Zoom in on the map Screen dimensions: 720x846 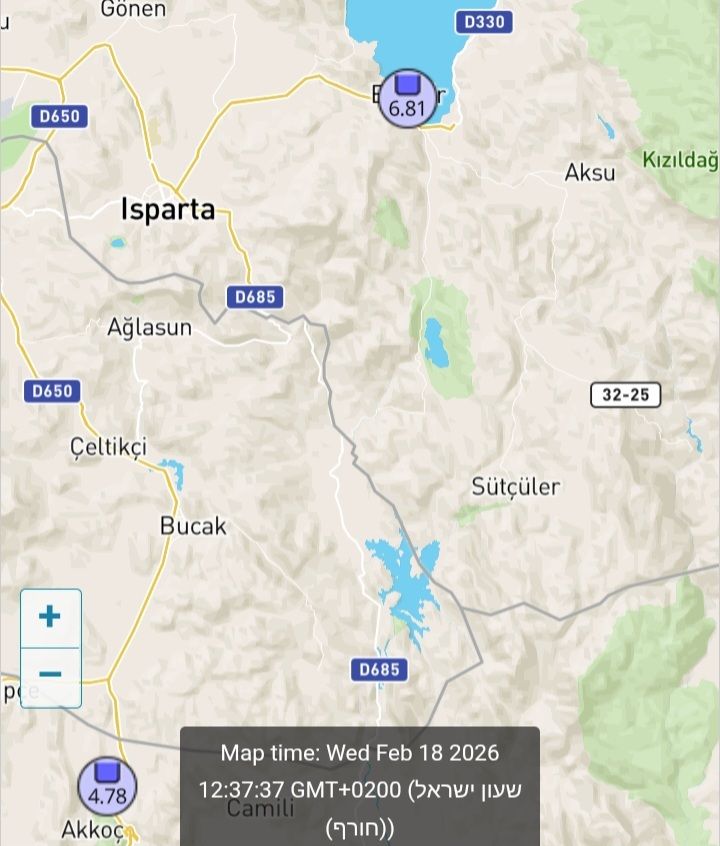click(50, 617)
